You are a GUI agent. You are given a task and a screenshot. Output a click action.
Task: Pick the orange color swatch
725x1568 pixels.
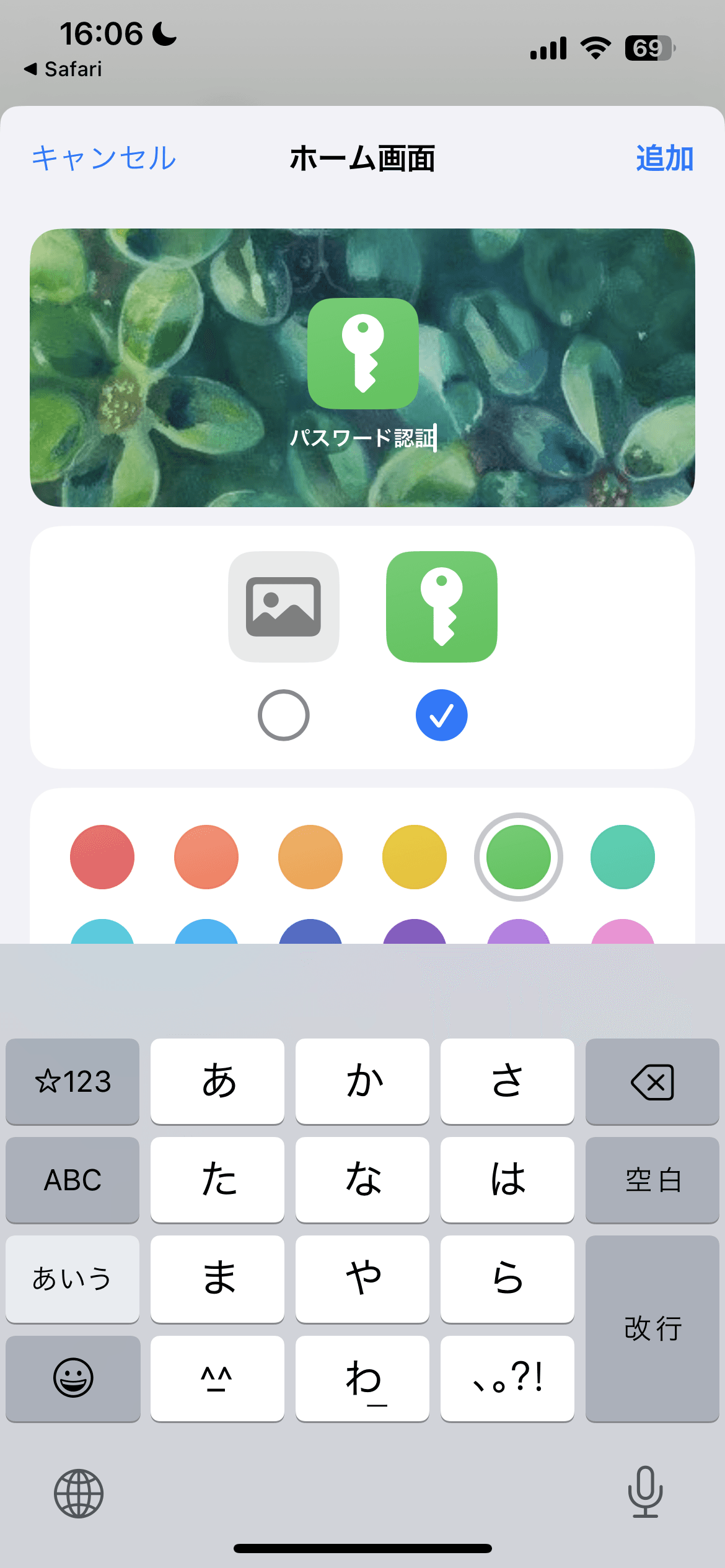click(310, 857)
